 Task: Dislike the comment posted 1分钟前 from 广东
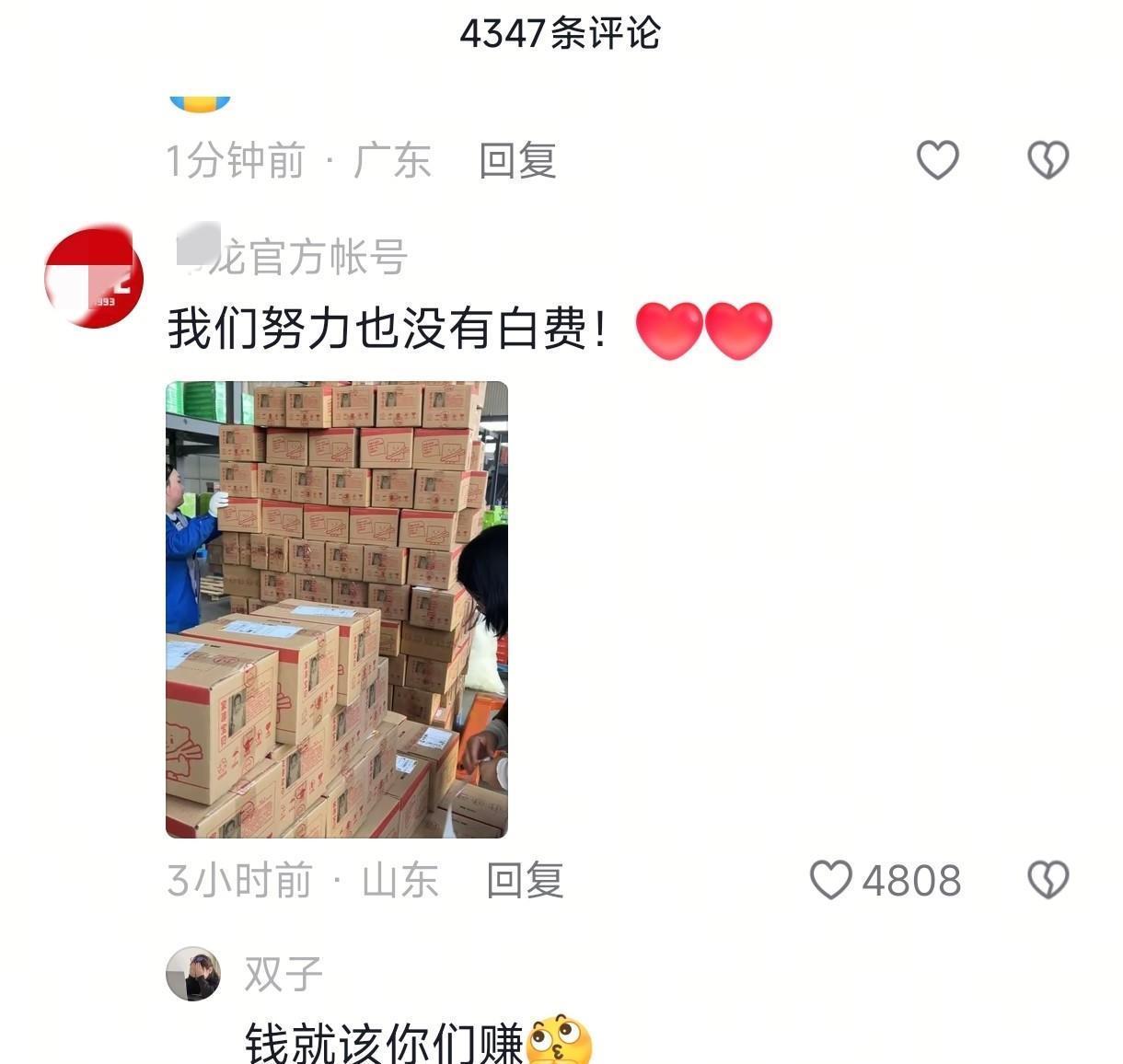[1048, 160]
